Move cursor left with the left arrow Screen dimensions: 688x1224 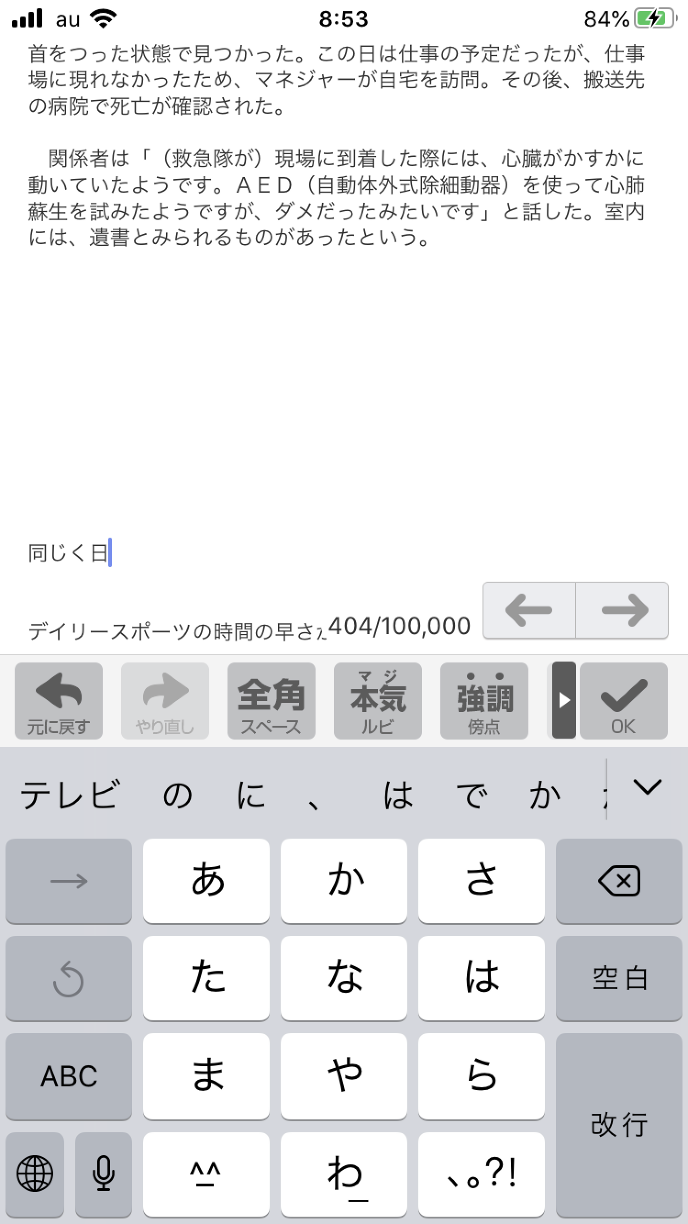(529, 610)
